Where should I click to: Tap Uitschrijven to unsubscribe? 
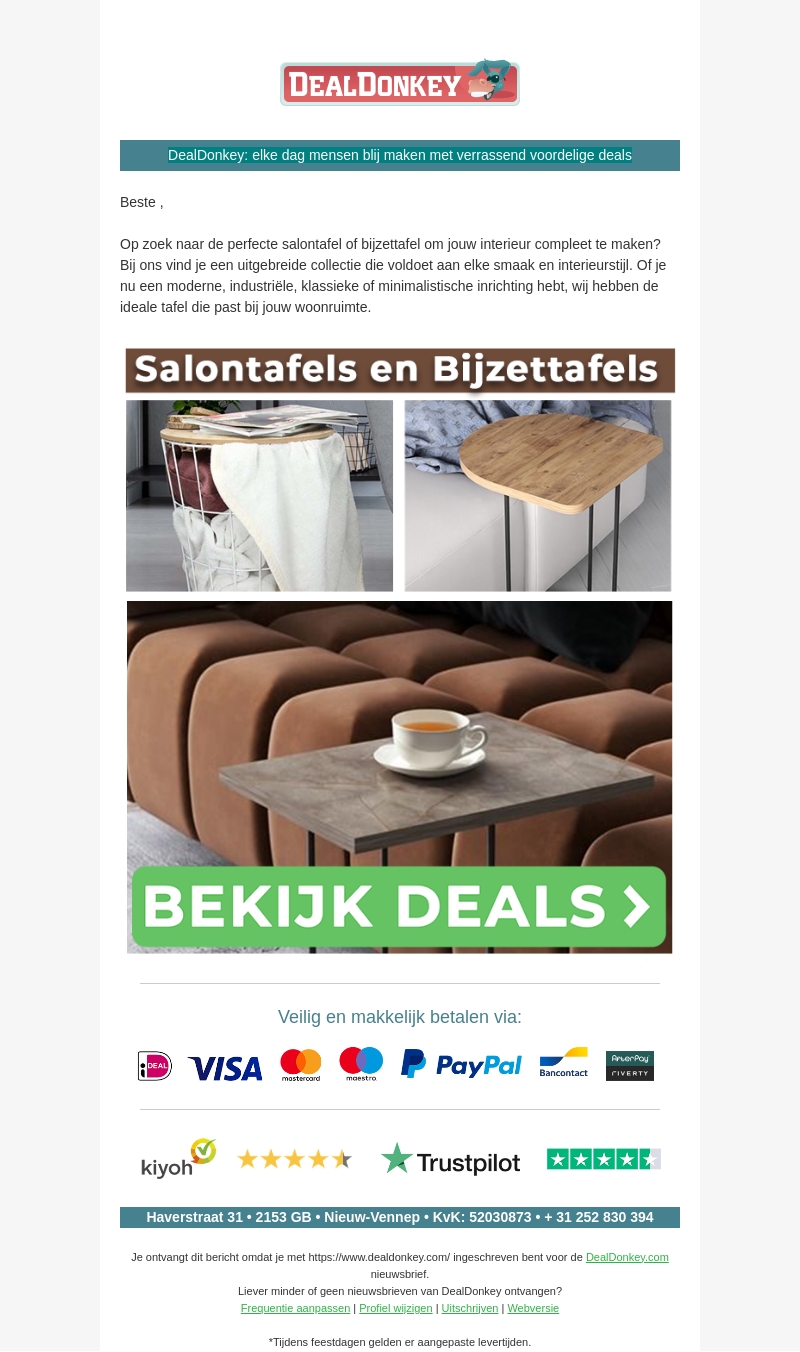(x=470, y=1308)
